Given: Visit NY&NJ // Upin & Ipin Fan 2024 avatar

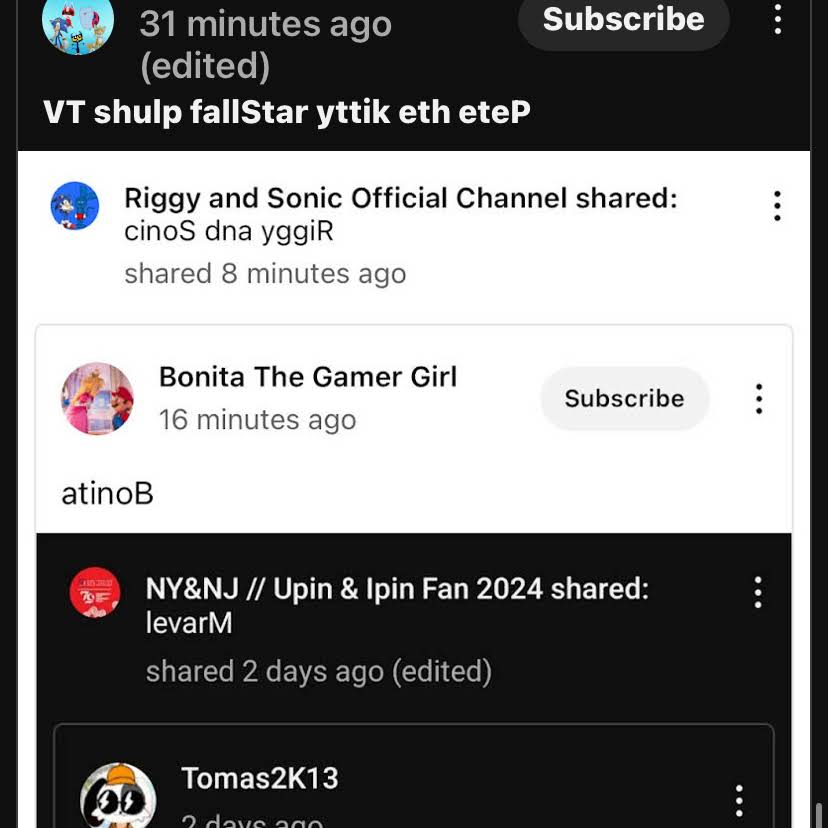Looking at the screenshot, I should click(x=96, y=592).
